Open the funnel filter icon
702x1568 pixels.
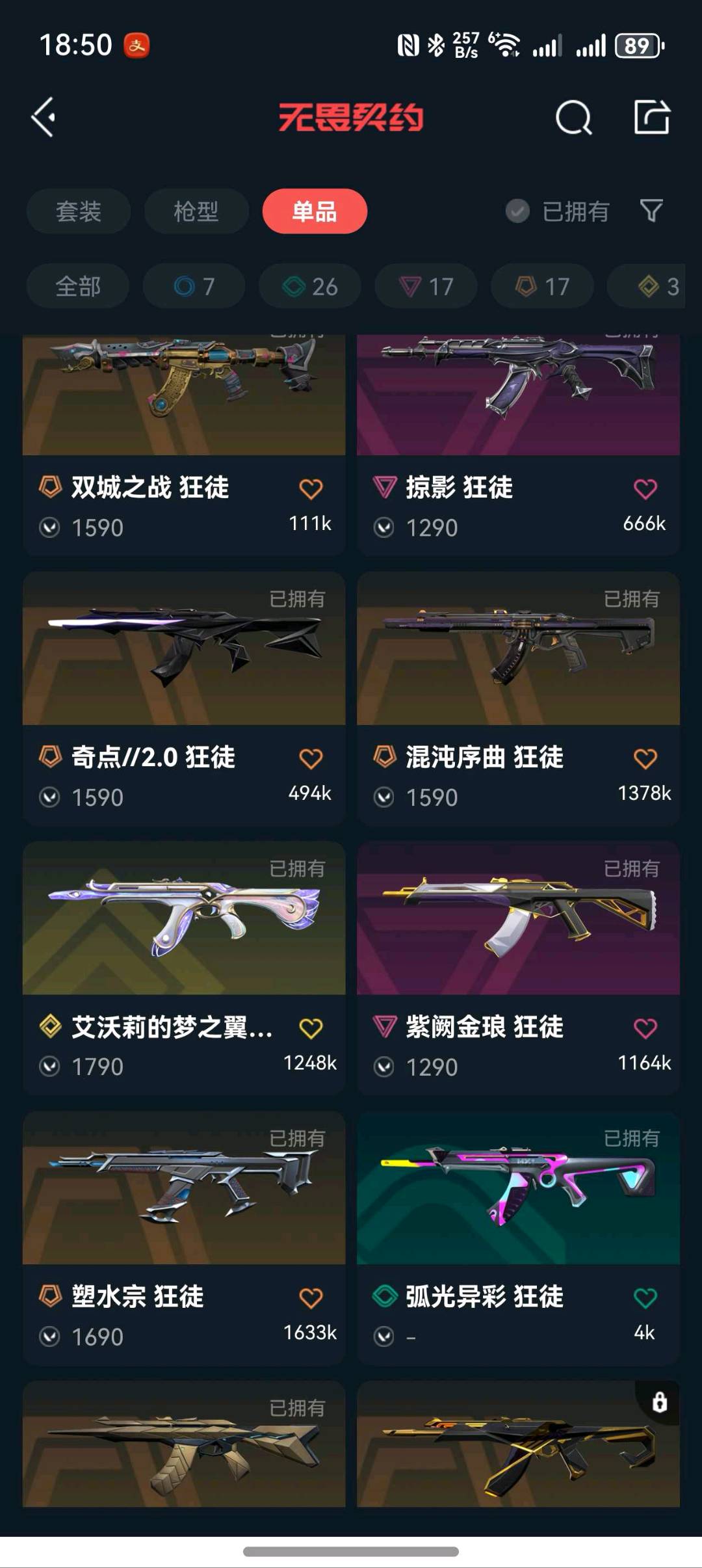tap(651, 210)
